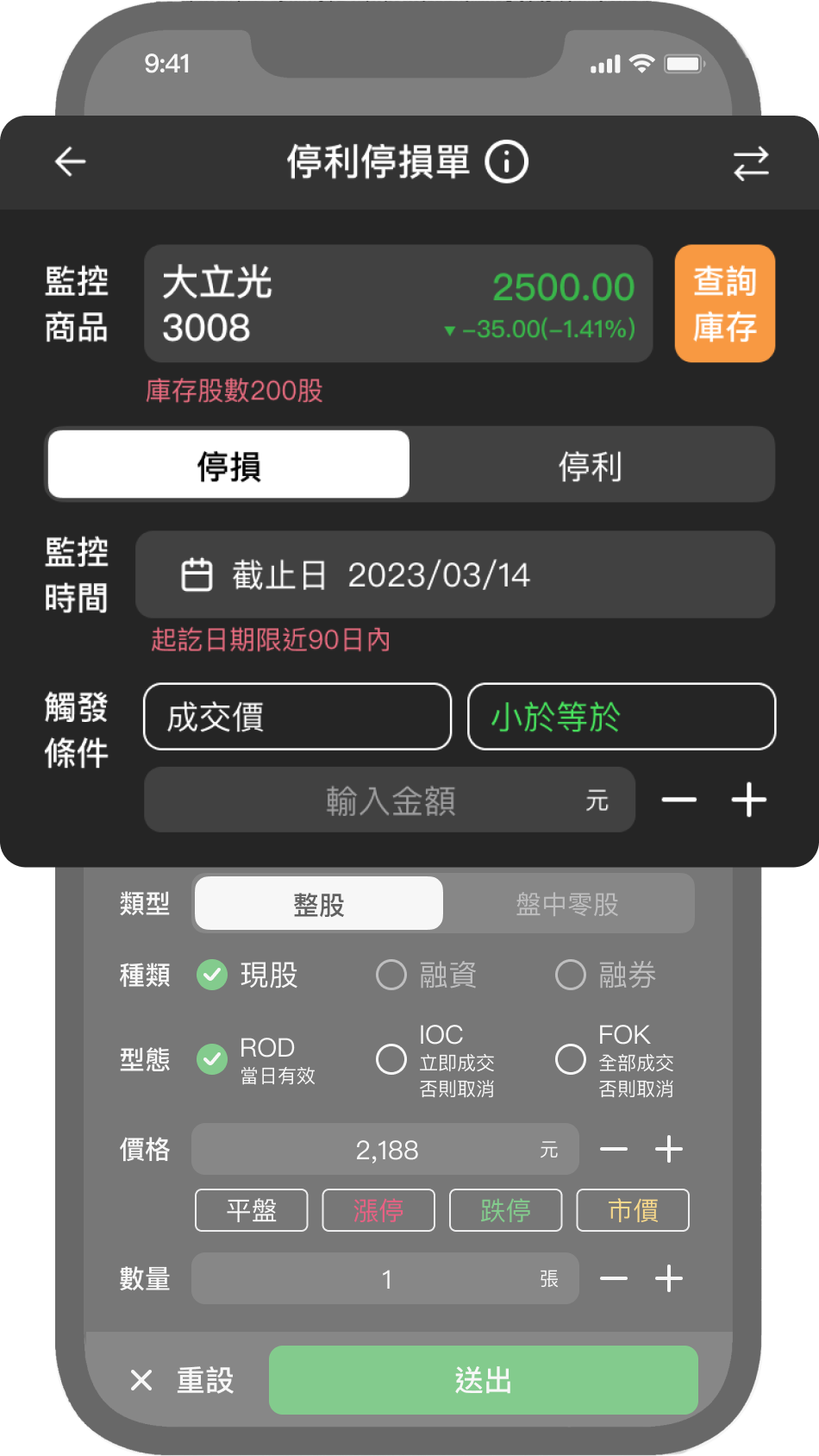Reset the form with 重設

click(182, 1380)
